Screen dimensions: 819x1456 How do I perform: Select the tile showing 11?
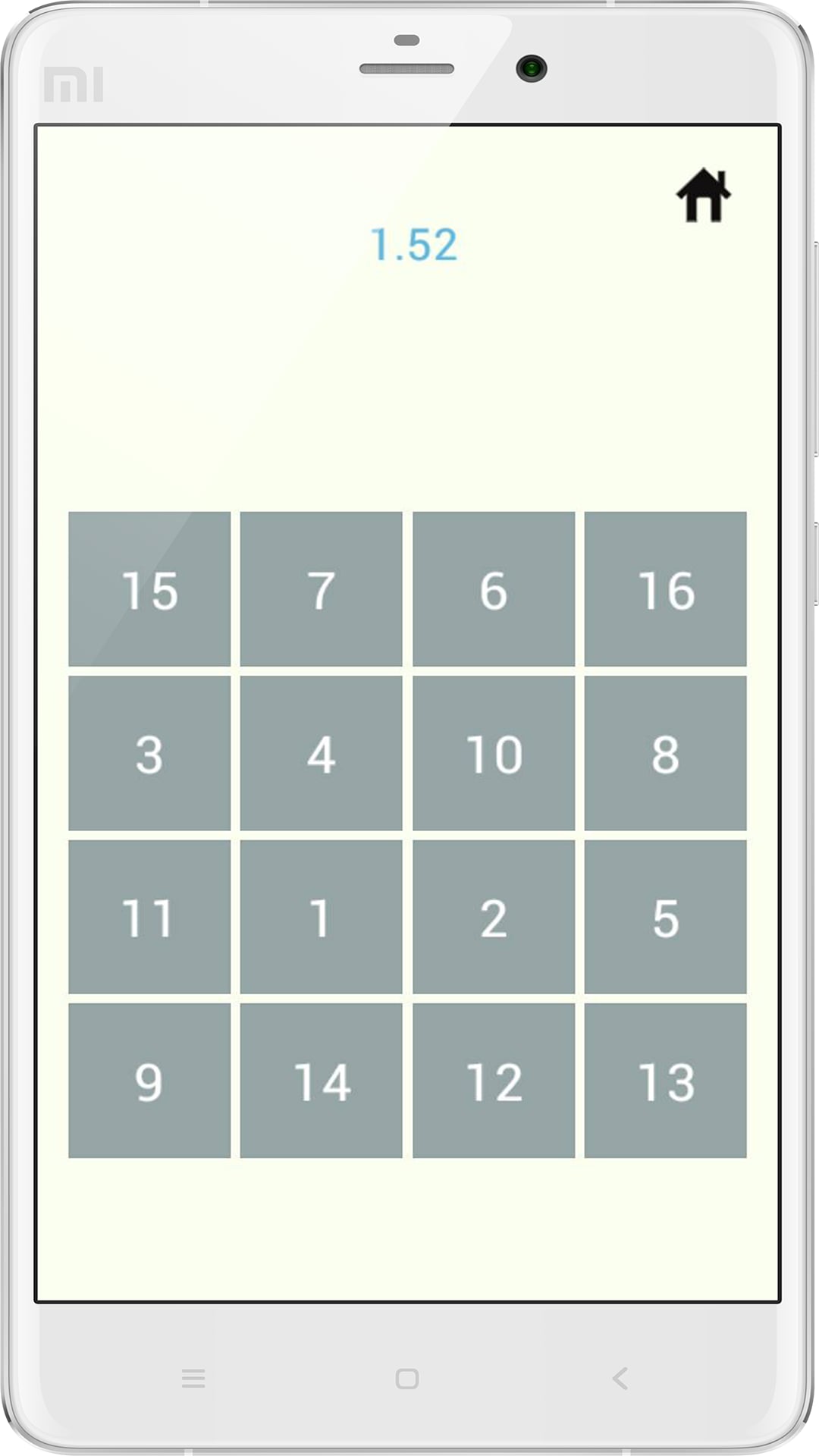[149, 917]
